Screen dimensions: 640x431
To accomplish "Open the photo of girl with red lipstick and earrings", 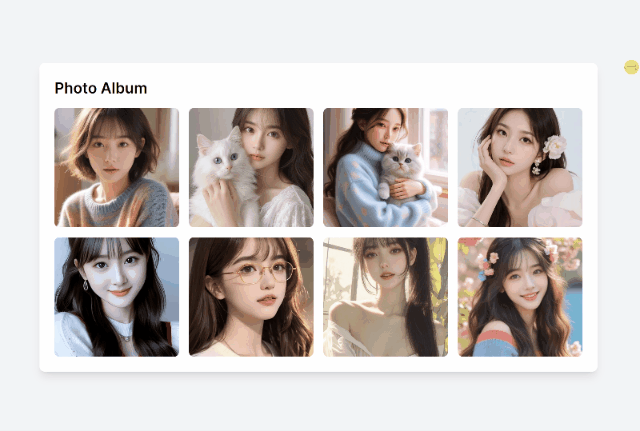I will (x=116, y=296).
